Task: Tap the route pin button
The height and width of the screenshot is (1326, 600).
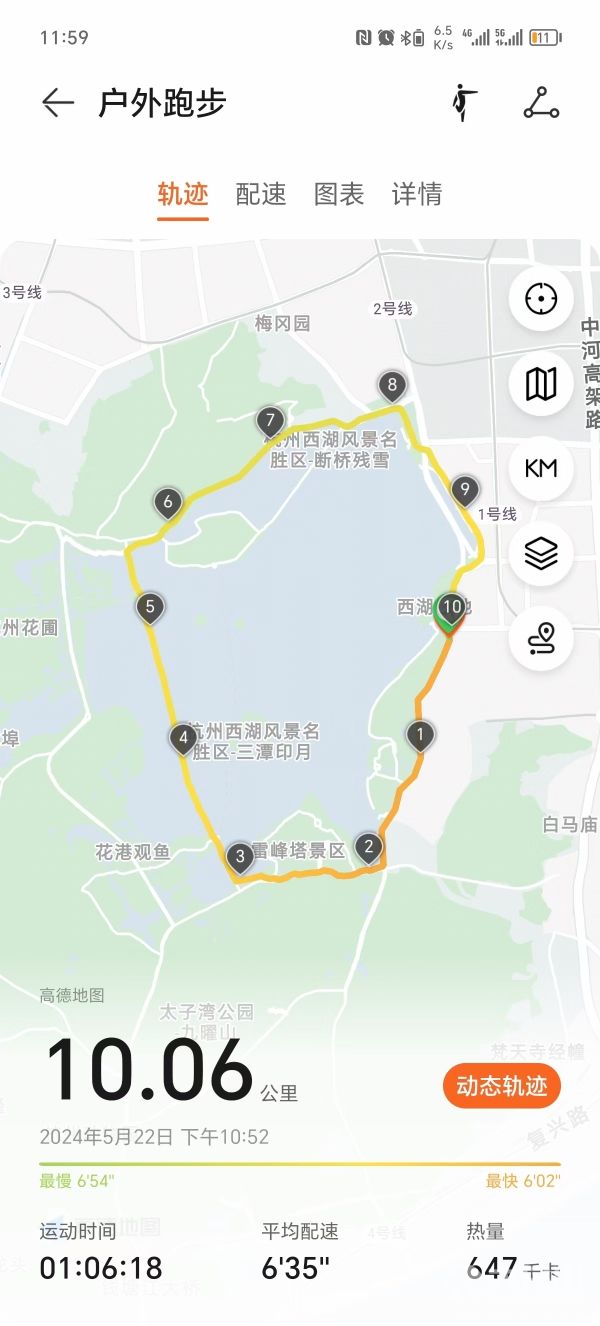Action: click(541, 638)
